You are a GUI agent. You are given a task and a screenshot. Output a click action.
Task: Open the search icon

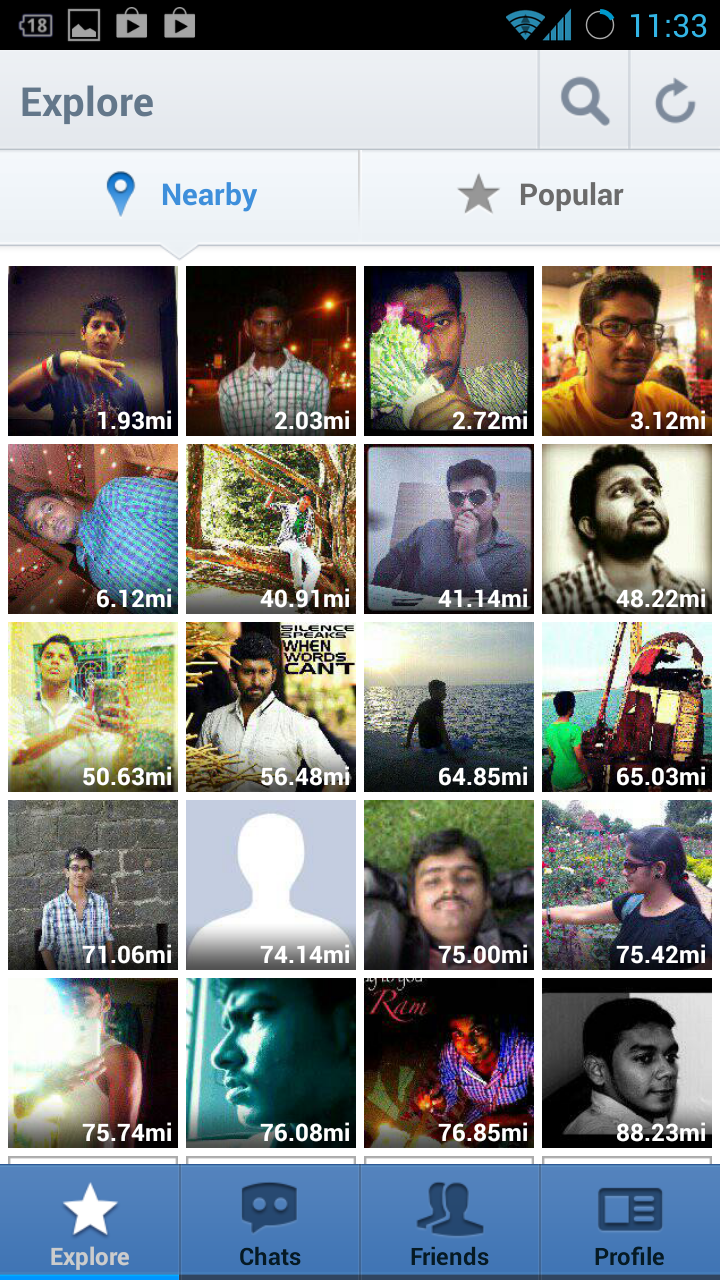pyautogui.click(x=584, y=101)
